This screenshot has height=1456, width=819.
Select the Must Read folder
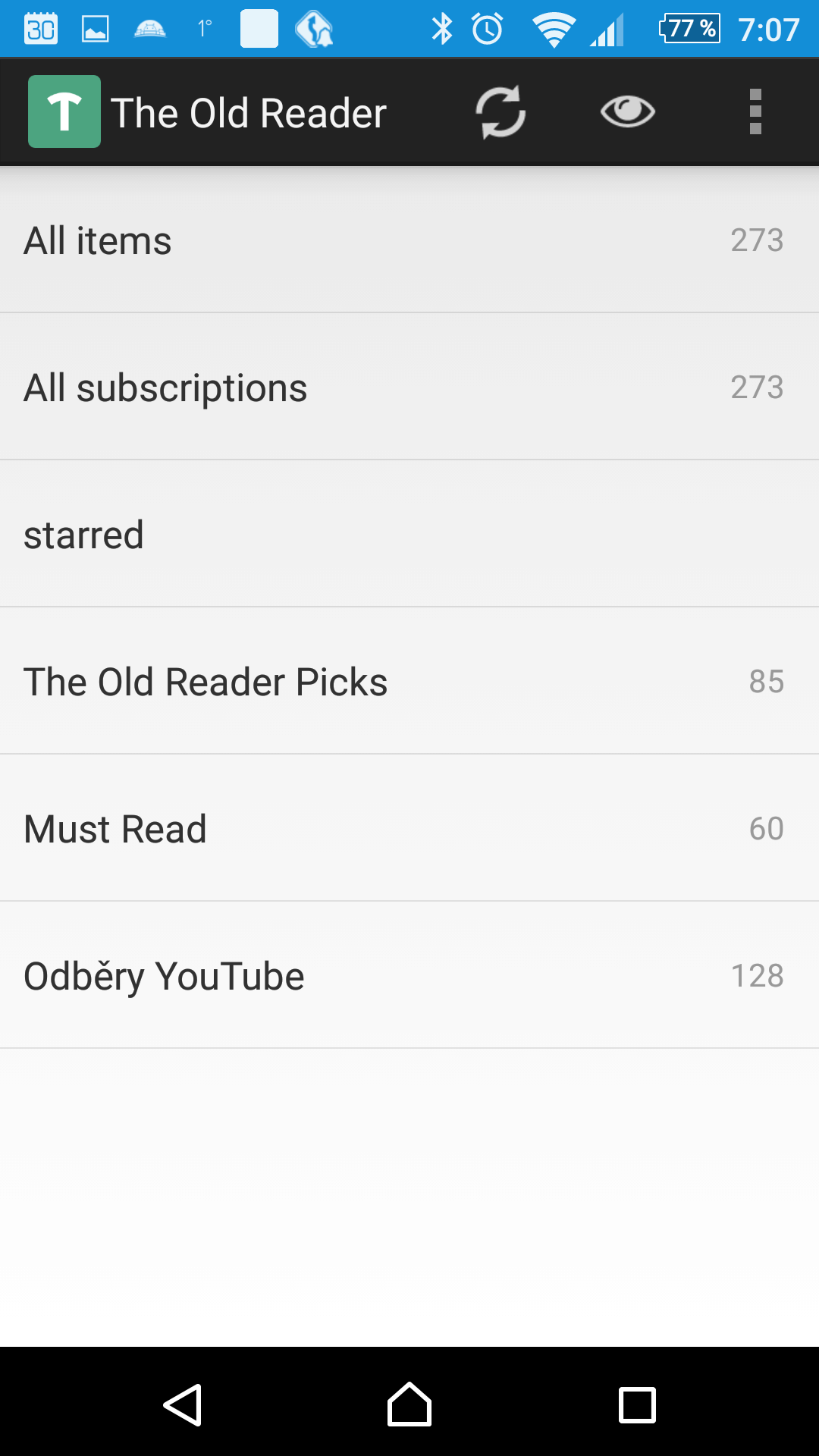(x=409, y=828)
